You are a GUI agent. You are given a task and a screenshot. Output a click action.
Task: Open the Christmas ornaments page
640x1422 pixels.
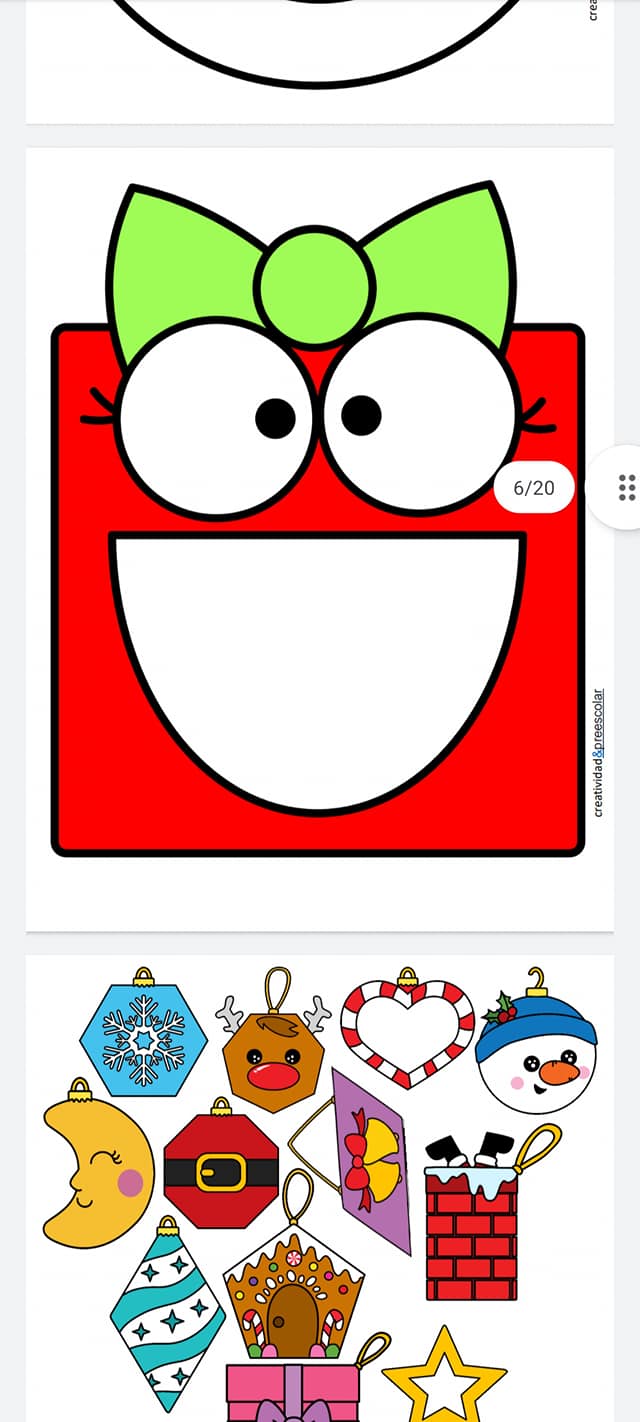coord(319,1188)
